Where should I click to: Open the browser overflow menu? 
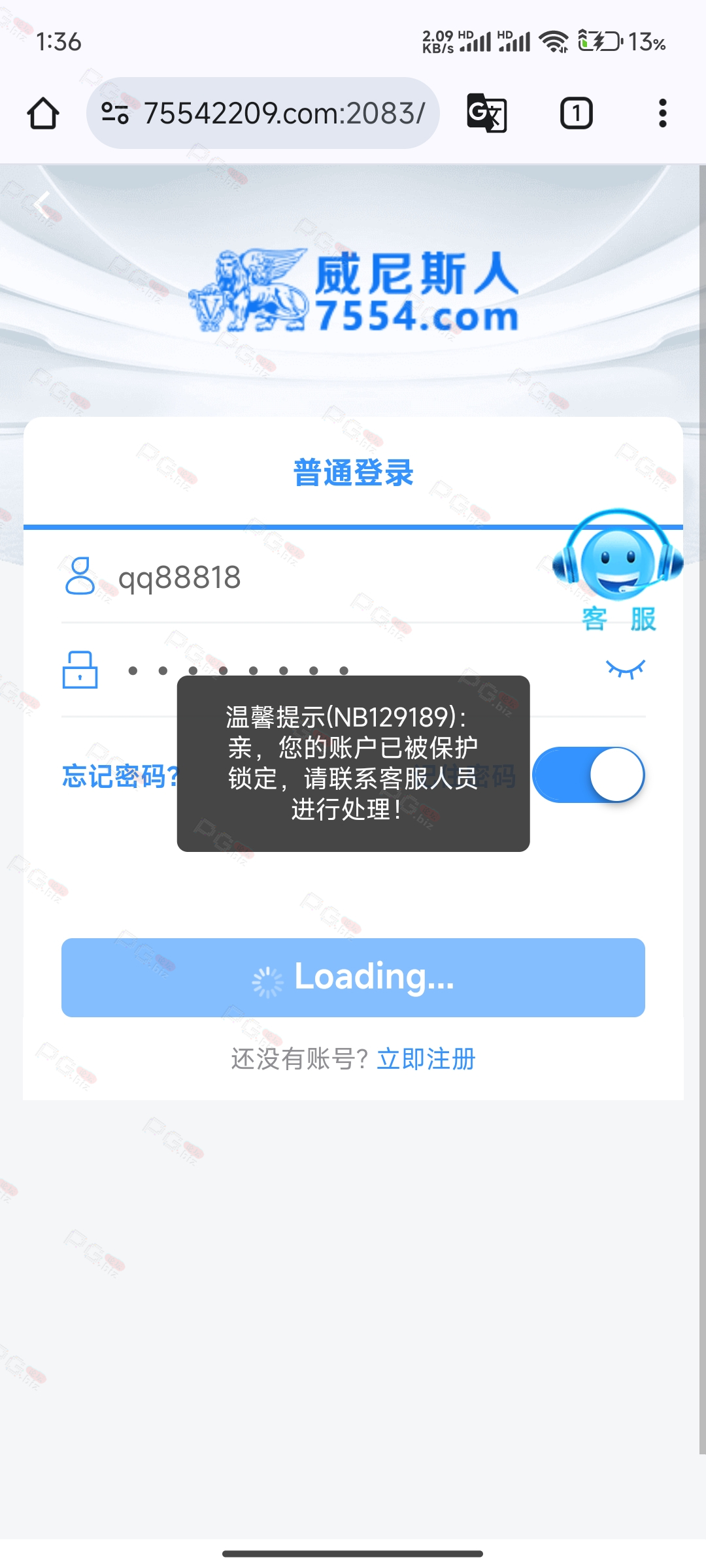(662, 113)
